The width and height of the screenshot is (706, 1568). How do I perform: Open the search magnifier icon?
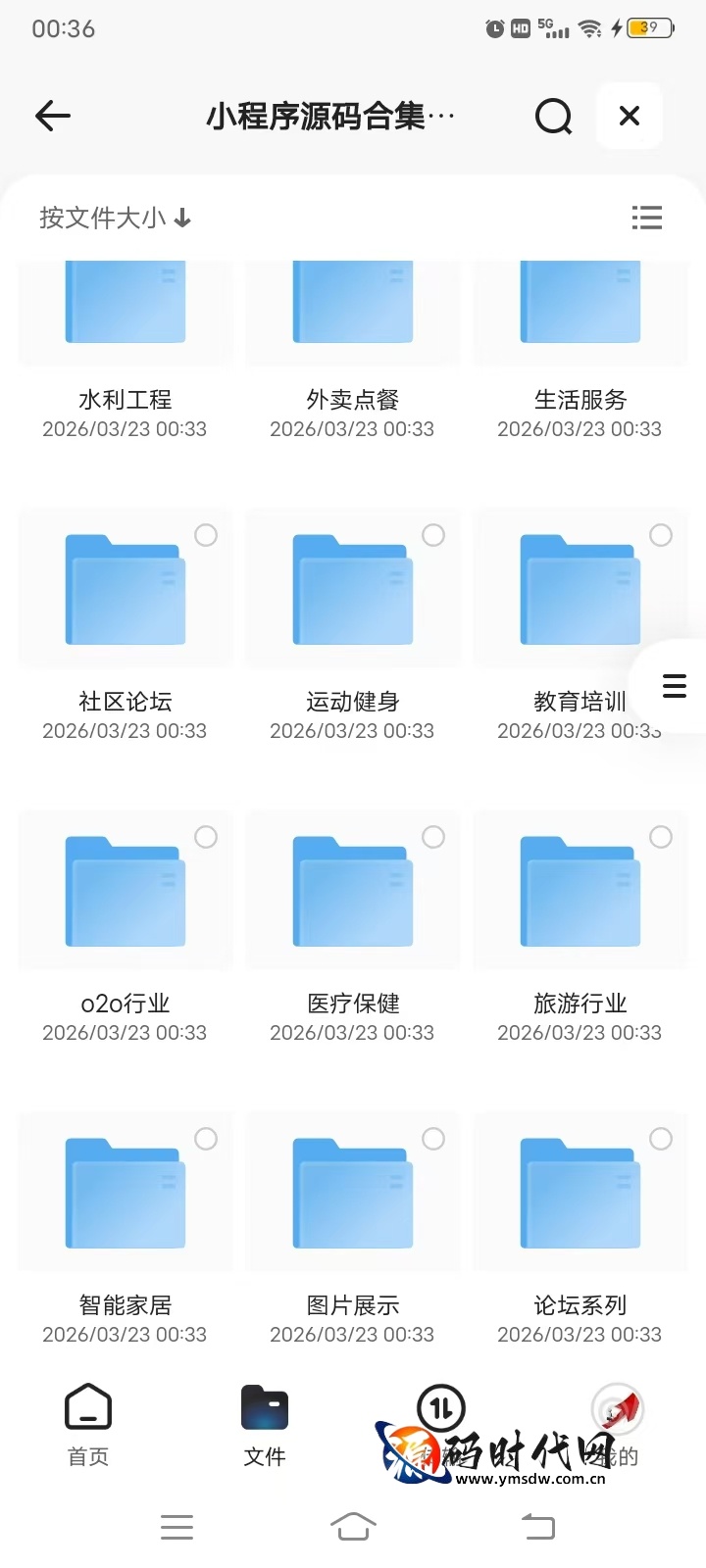point(554,116)
